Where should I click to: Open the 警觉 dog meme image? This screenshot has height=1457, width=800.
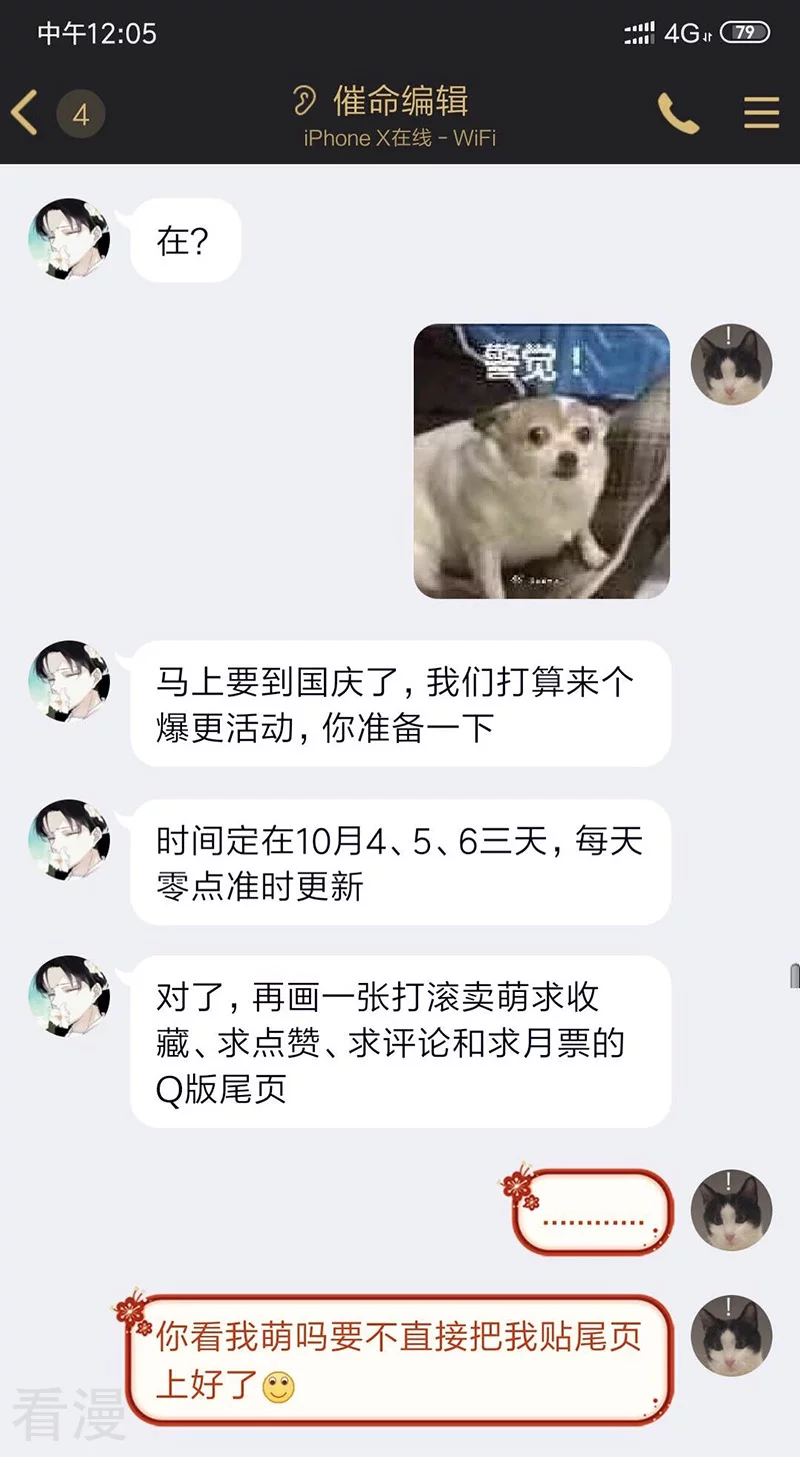point(542,461)
